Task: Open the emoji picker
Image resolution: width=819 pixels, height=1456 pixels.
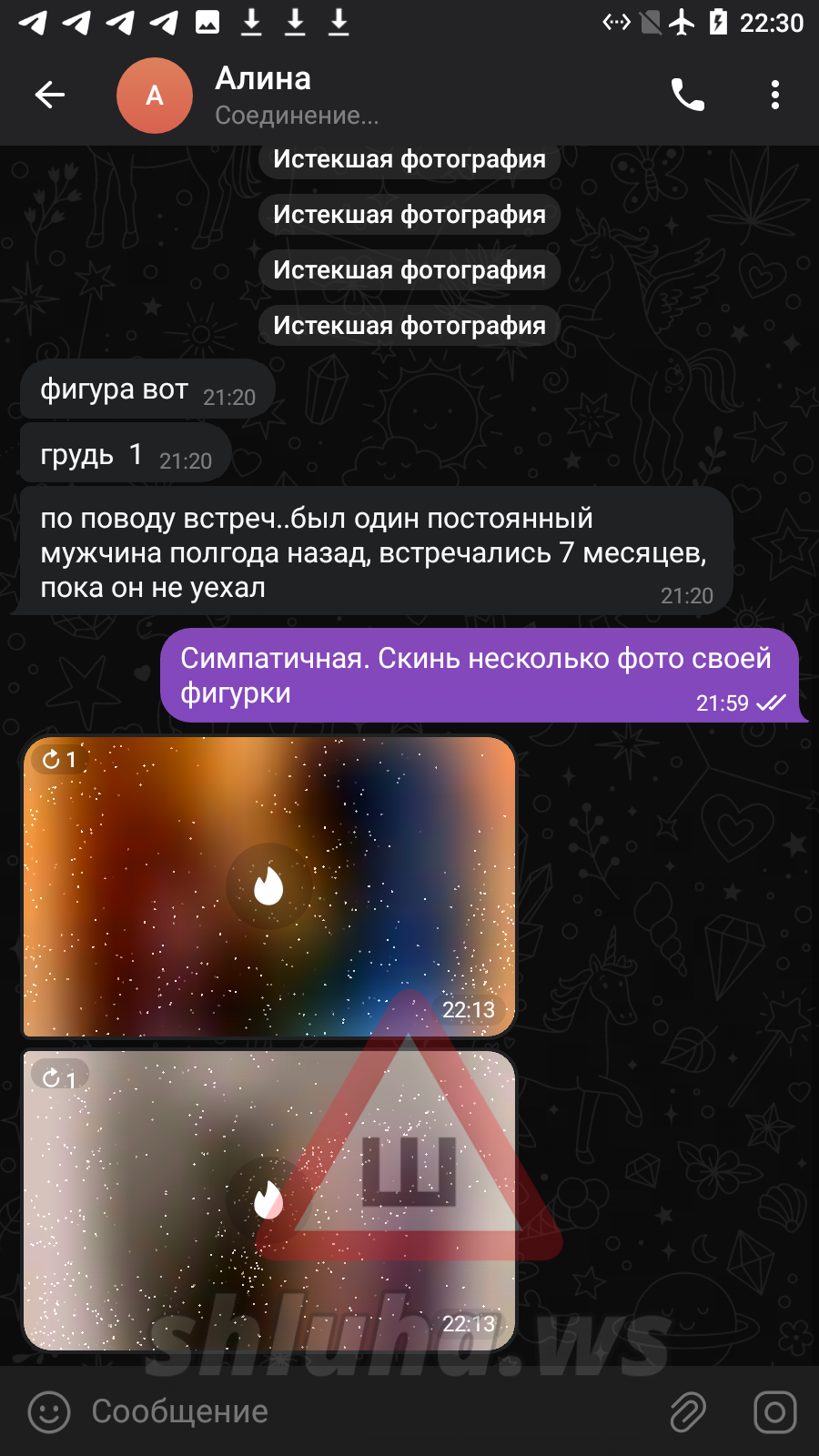Action: pyautogui.click(x=49, y=1412)
